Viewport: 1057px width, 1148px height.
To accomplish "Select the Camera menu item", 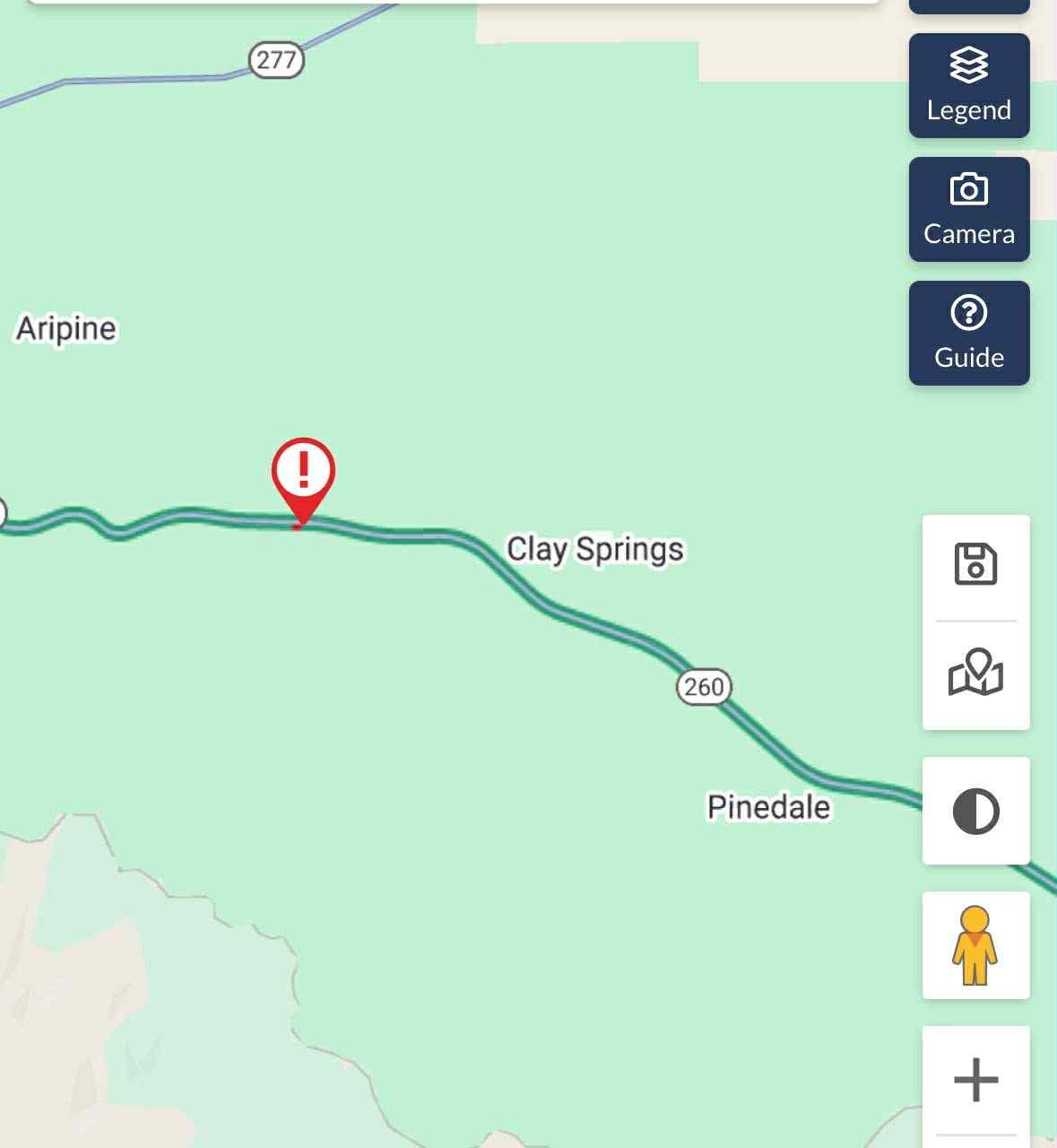I will click(968, 209).
